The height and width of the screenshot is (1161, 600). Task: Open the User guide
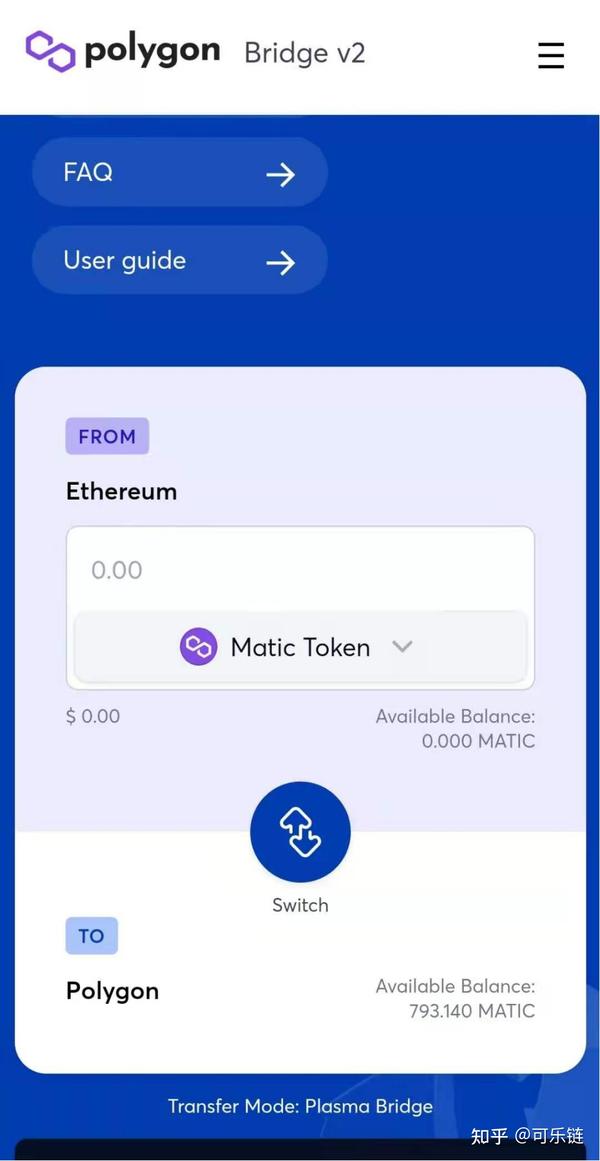(x=179, y=261)
